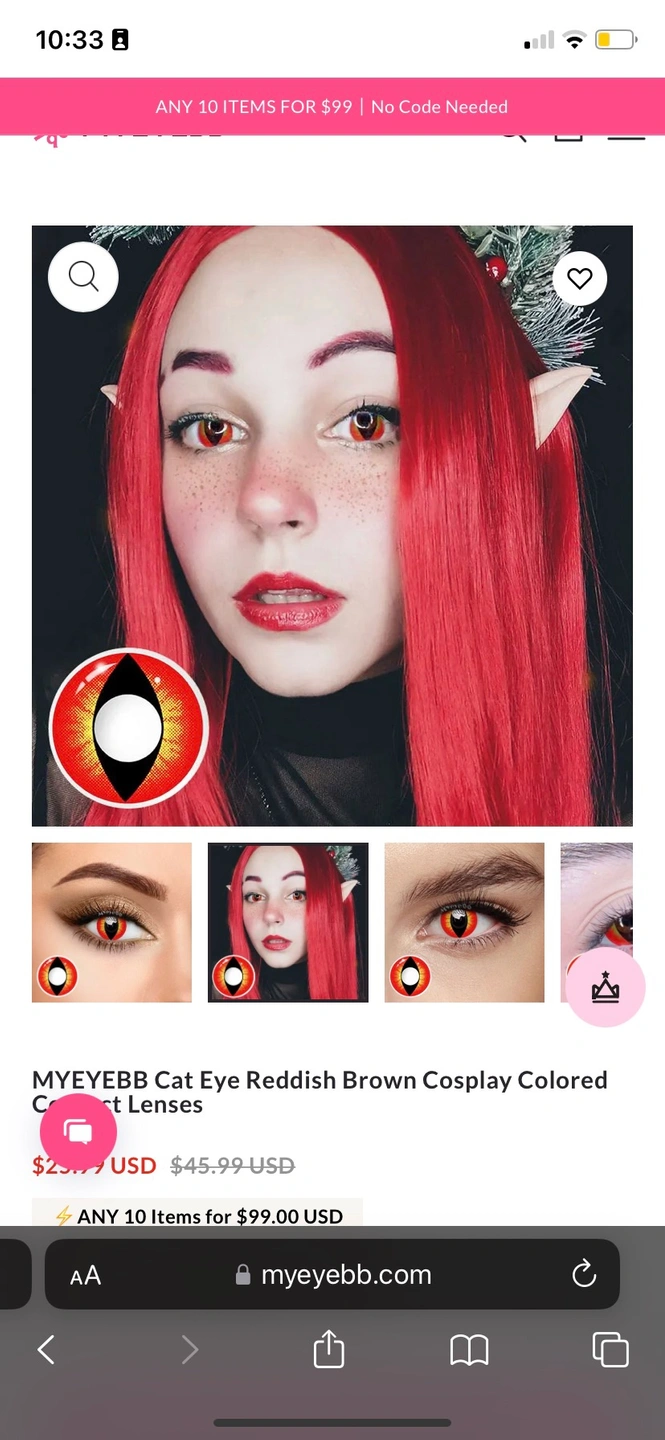Select the first eye close-up thumbnail
Screen dimensions: 665x1440
[x=112, y=922]
